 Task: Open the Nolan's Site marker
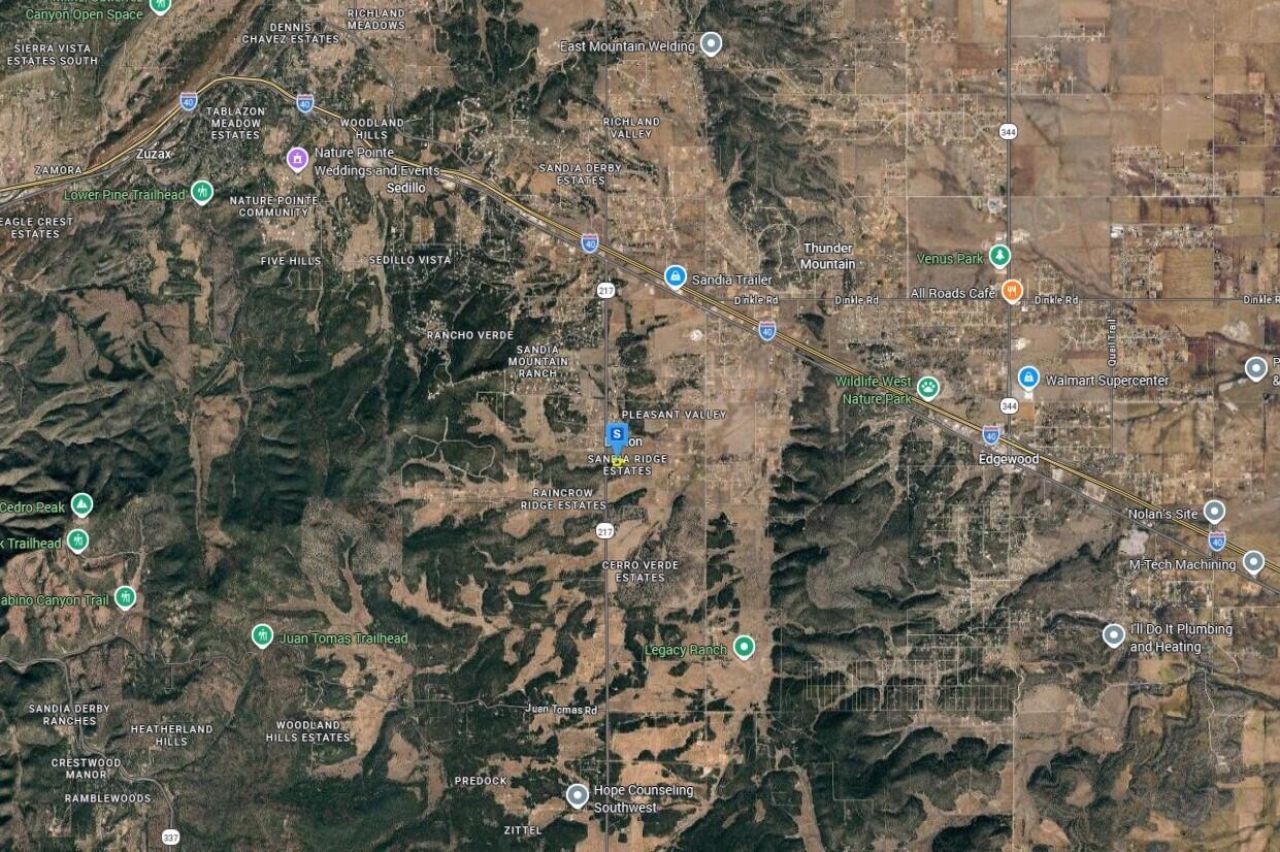(x=1214, y=512)
